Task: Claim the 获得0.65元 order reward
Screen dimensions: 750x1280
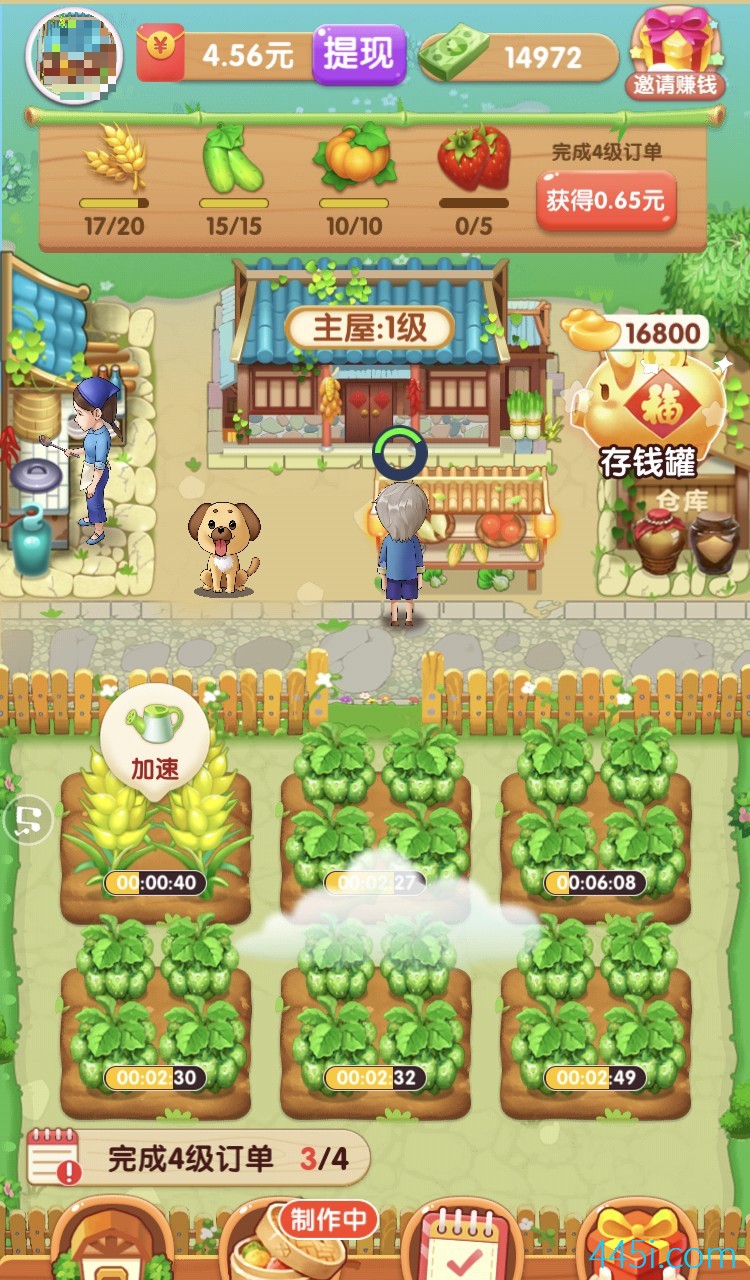Action: point(605,201)
